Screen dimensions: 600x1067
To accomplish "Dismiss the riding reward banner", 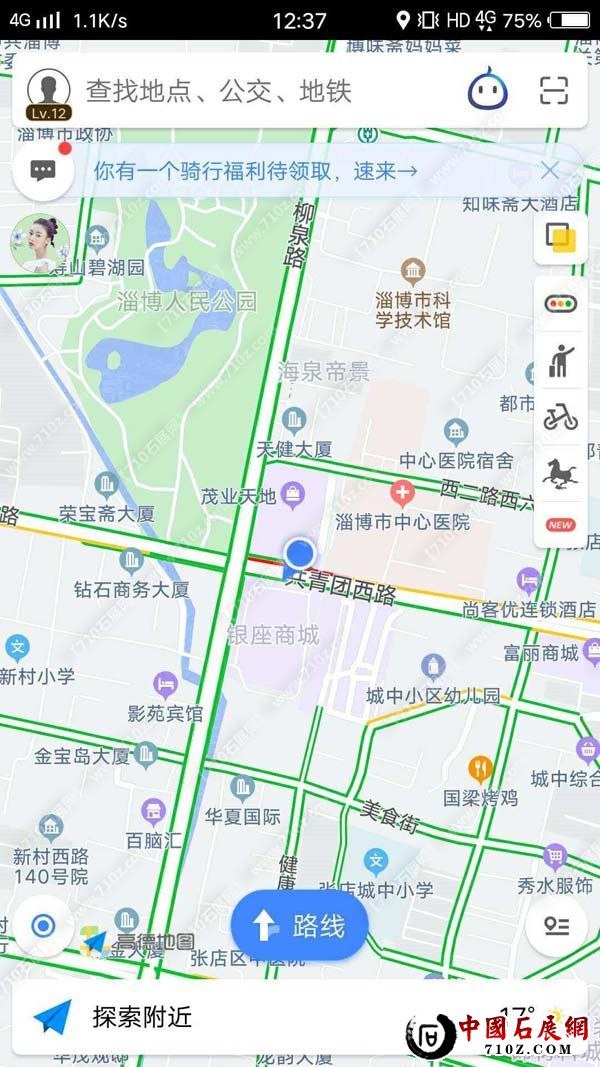I will pos(549,170).
